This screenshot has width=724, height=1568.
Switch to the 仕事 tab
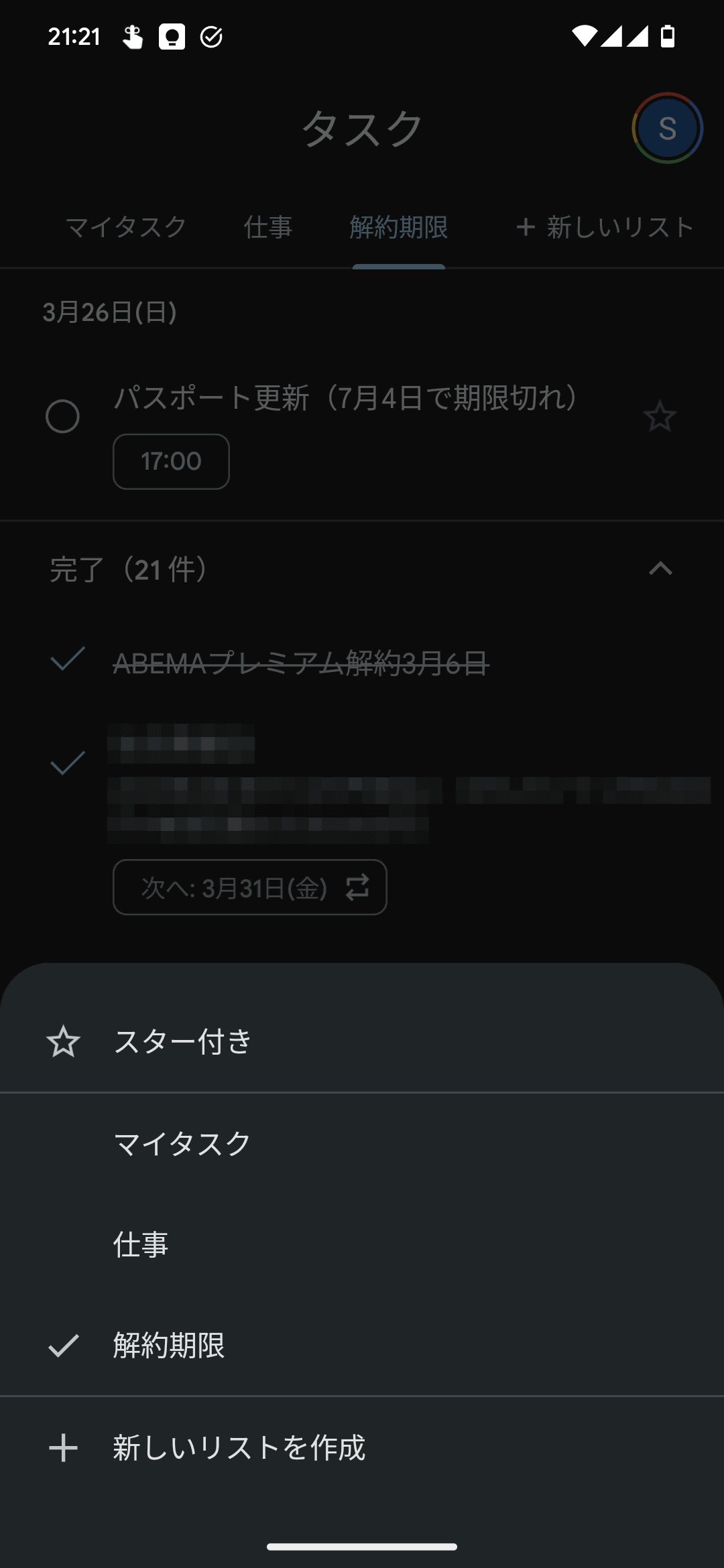click(268, 226)
